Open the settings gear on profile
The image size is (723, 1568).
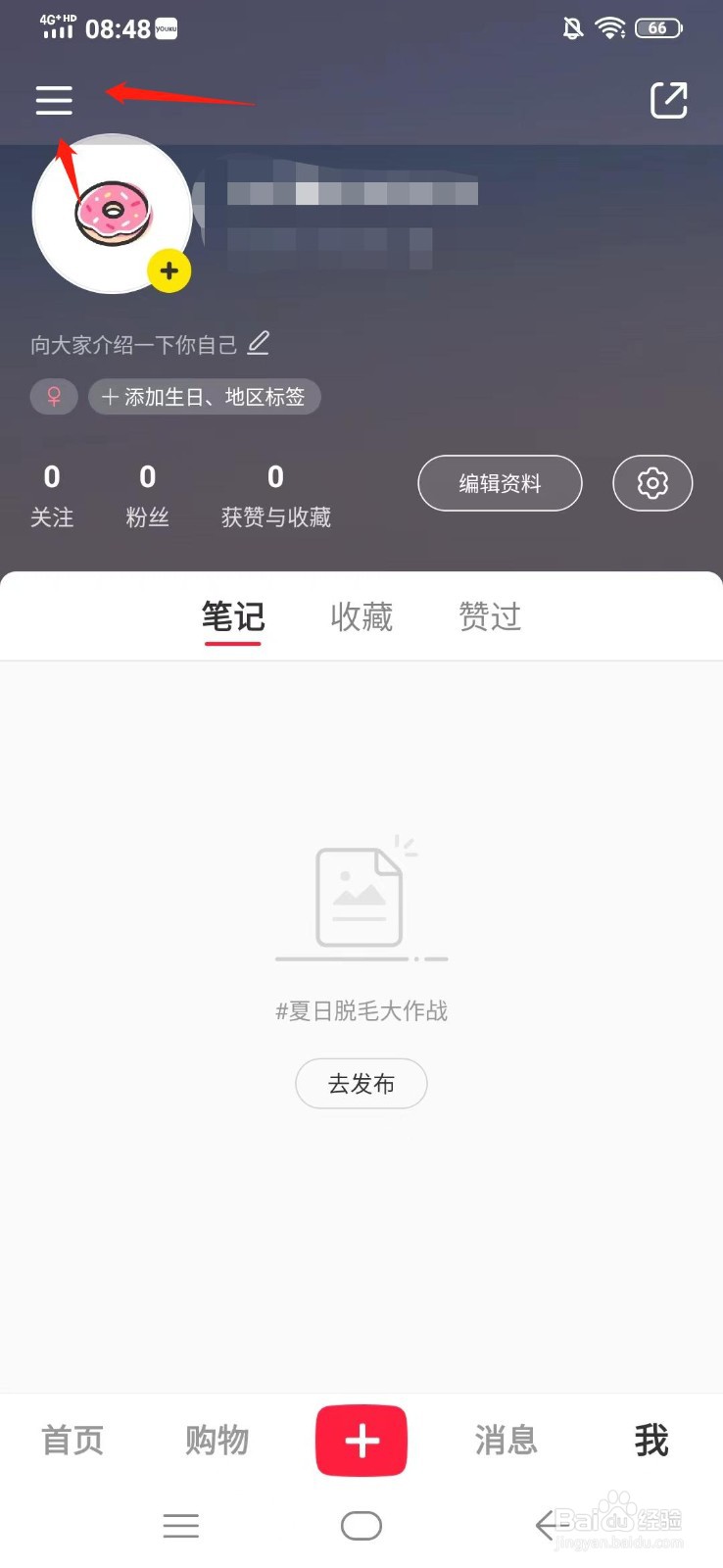pyautogui.click(x=652, y=483)
